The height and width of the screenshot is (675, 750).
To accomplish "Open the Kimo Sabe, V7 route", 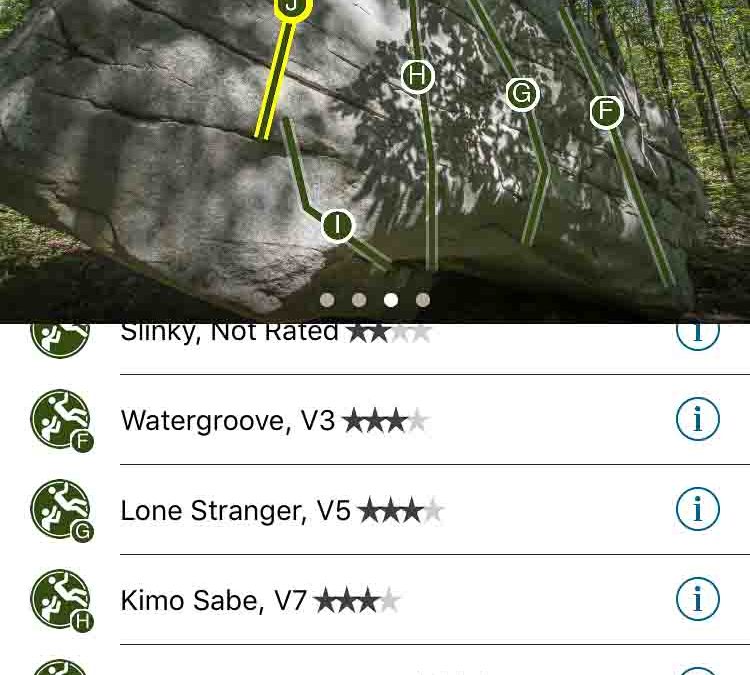I will click(214, 601).
